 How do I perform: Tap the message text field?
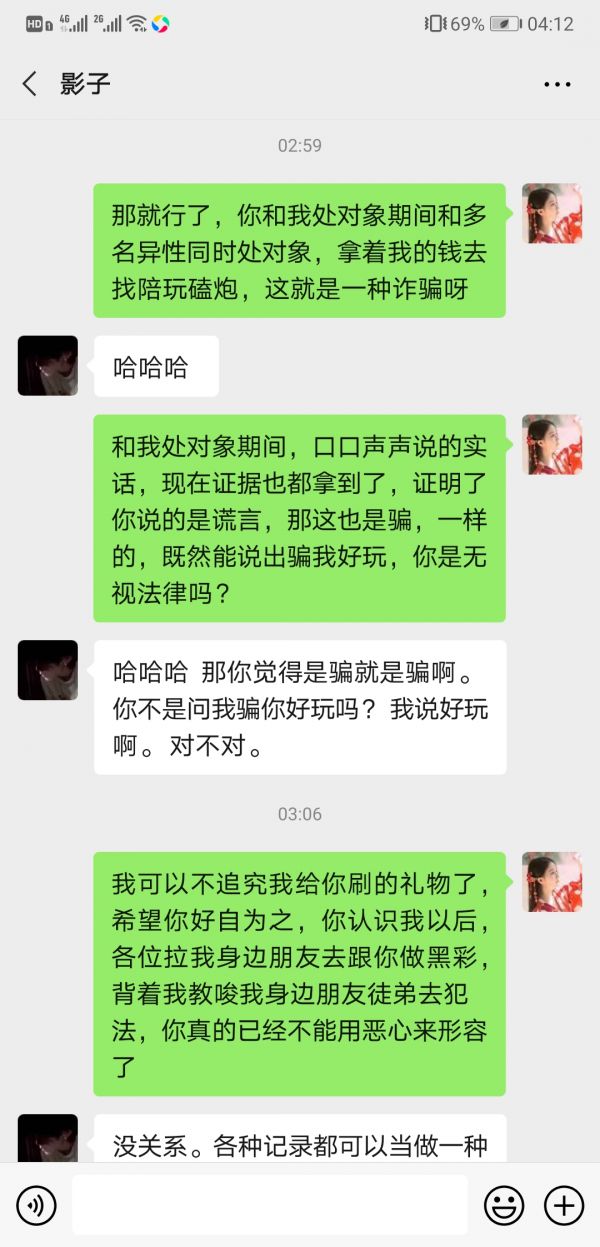pos(269,1205)
